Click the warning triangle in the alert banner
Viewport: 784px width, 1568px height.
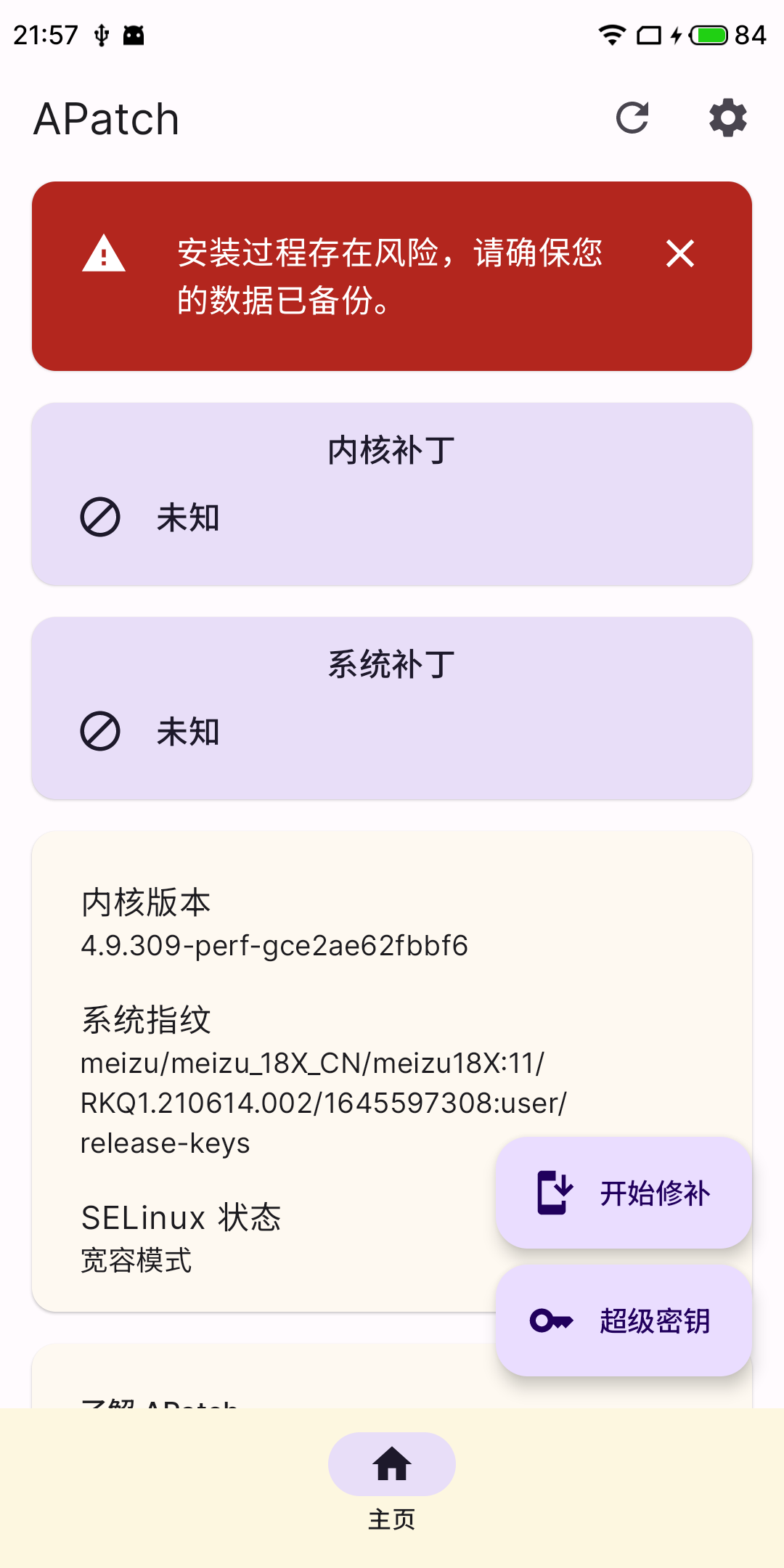click(104, 256)
